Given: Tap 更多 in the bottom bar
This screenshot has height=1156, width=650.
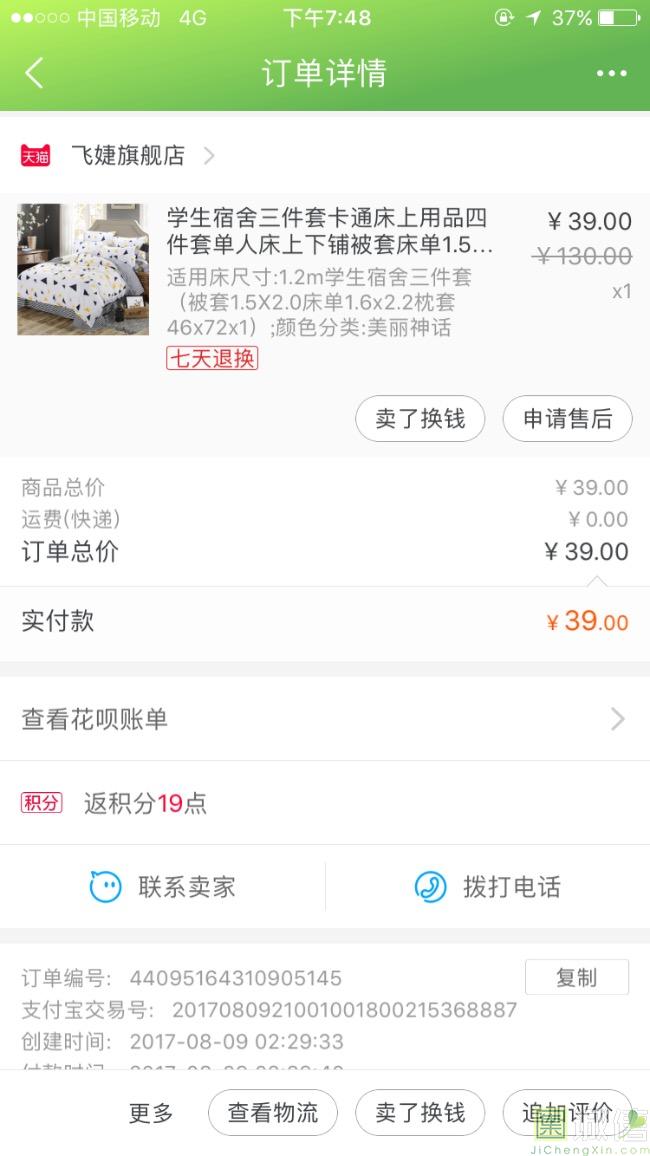Looking at the screenshot, I should point(151,1113).
